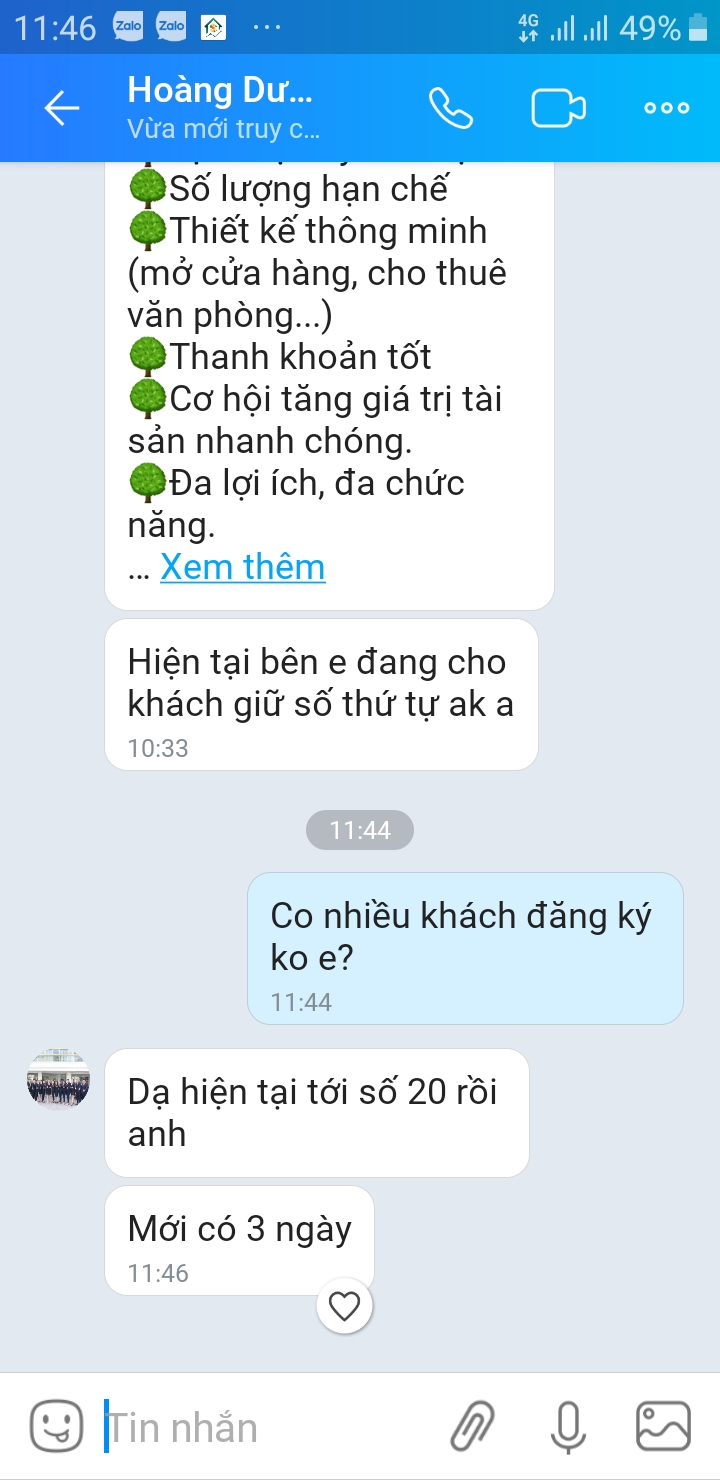The image size is (720, 1480).
Task: Open Hoàng Dư's profile picture
Action: click(58, 1080)
